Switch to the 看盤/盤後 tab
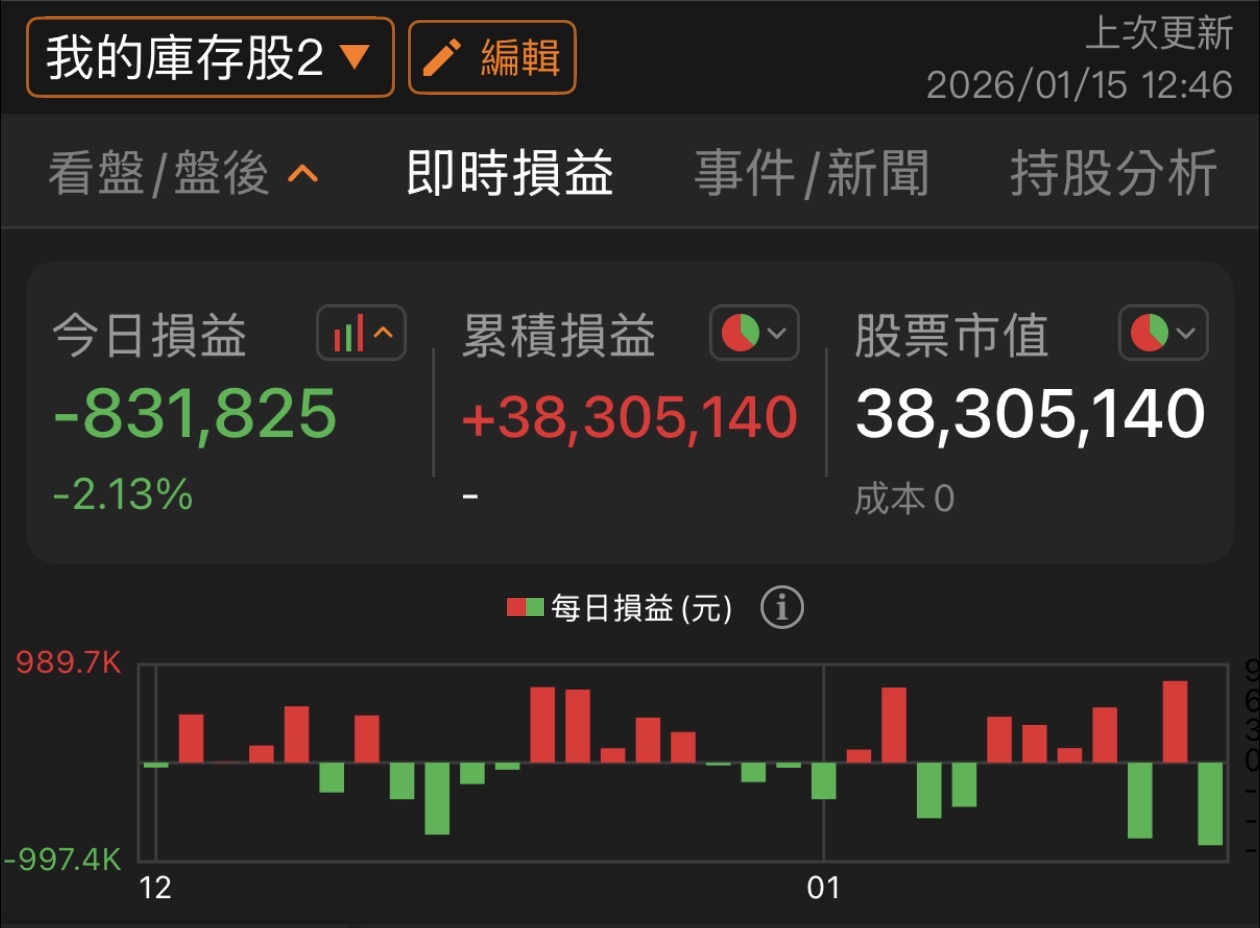 [183, 174]
